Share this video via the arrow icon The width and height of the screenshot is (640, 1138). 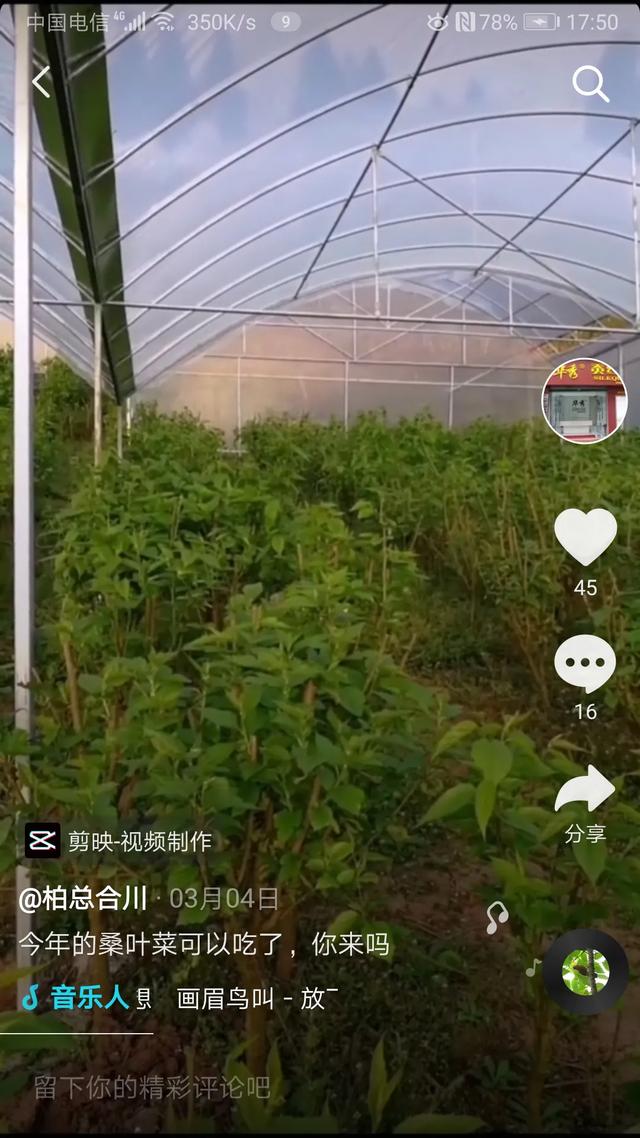click(x=585, y=791)
